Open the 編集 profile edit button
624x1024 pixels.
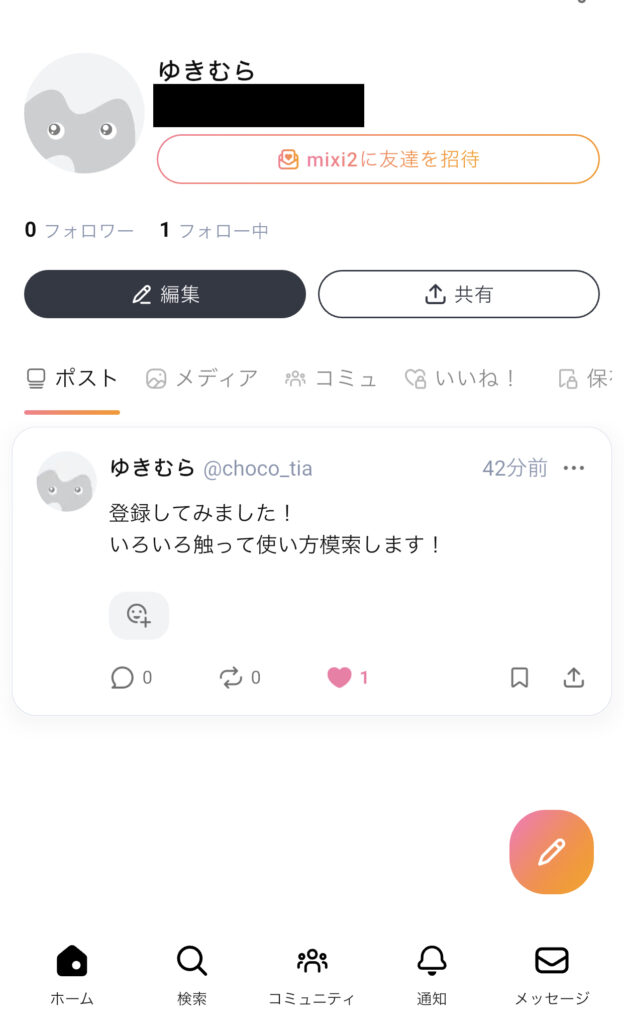click(165, 294)
